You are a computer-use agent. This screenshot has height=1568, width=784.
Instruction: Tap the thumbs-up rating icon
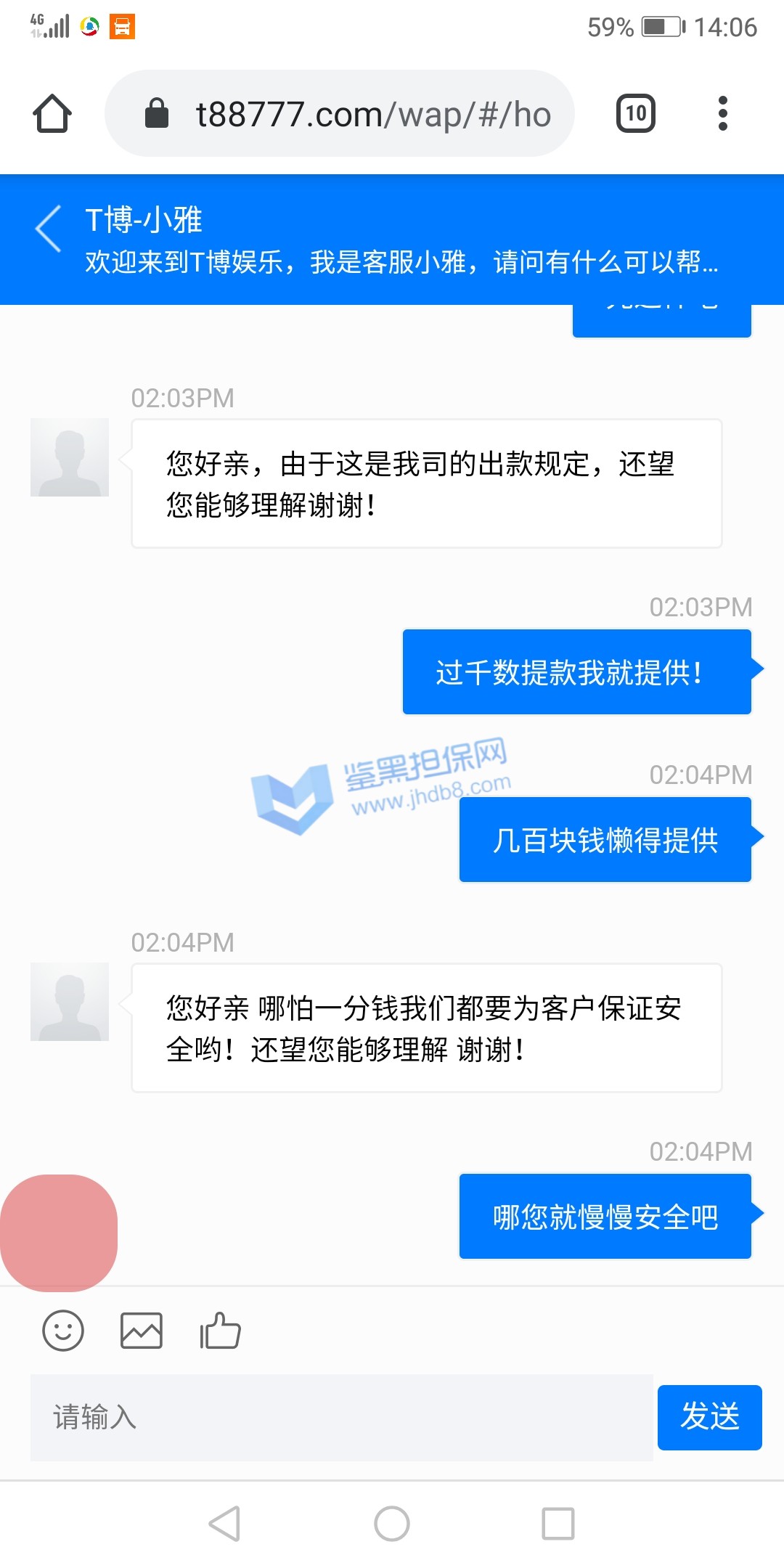point(220,1331)
